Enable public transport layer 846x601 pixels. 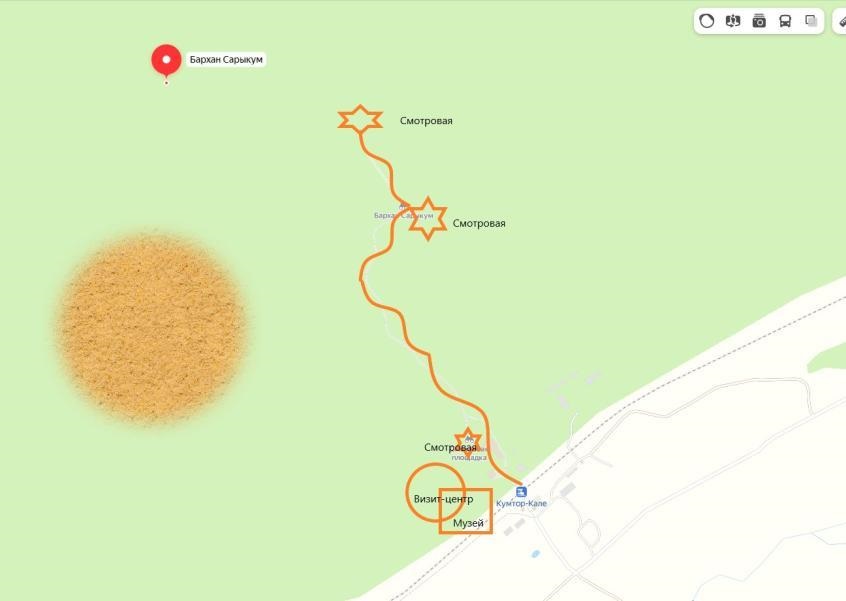pos(785,21)
